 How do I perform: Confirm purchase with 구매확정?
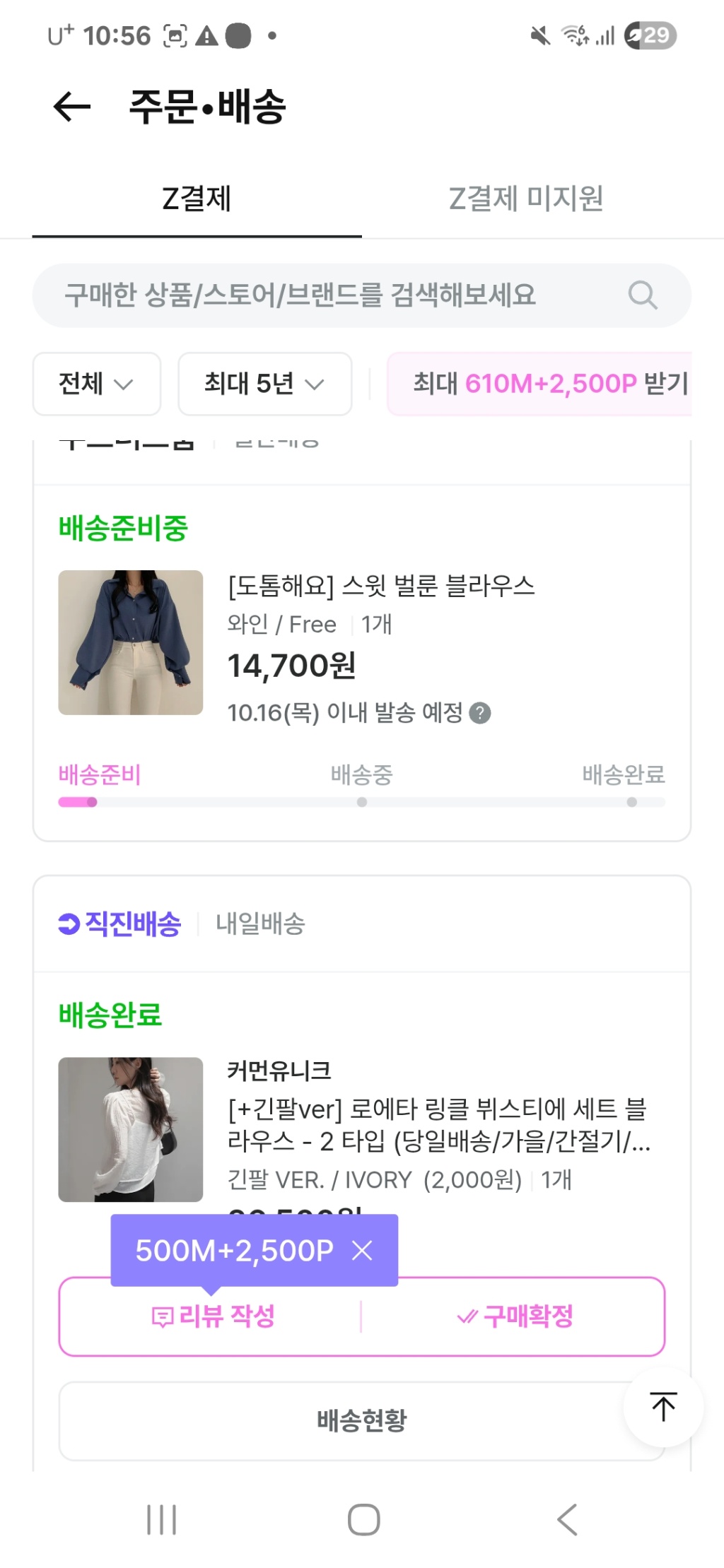point(515,1316)
